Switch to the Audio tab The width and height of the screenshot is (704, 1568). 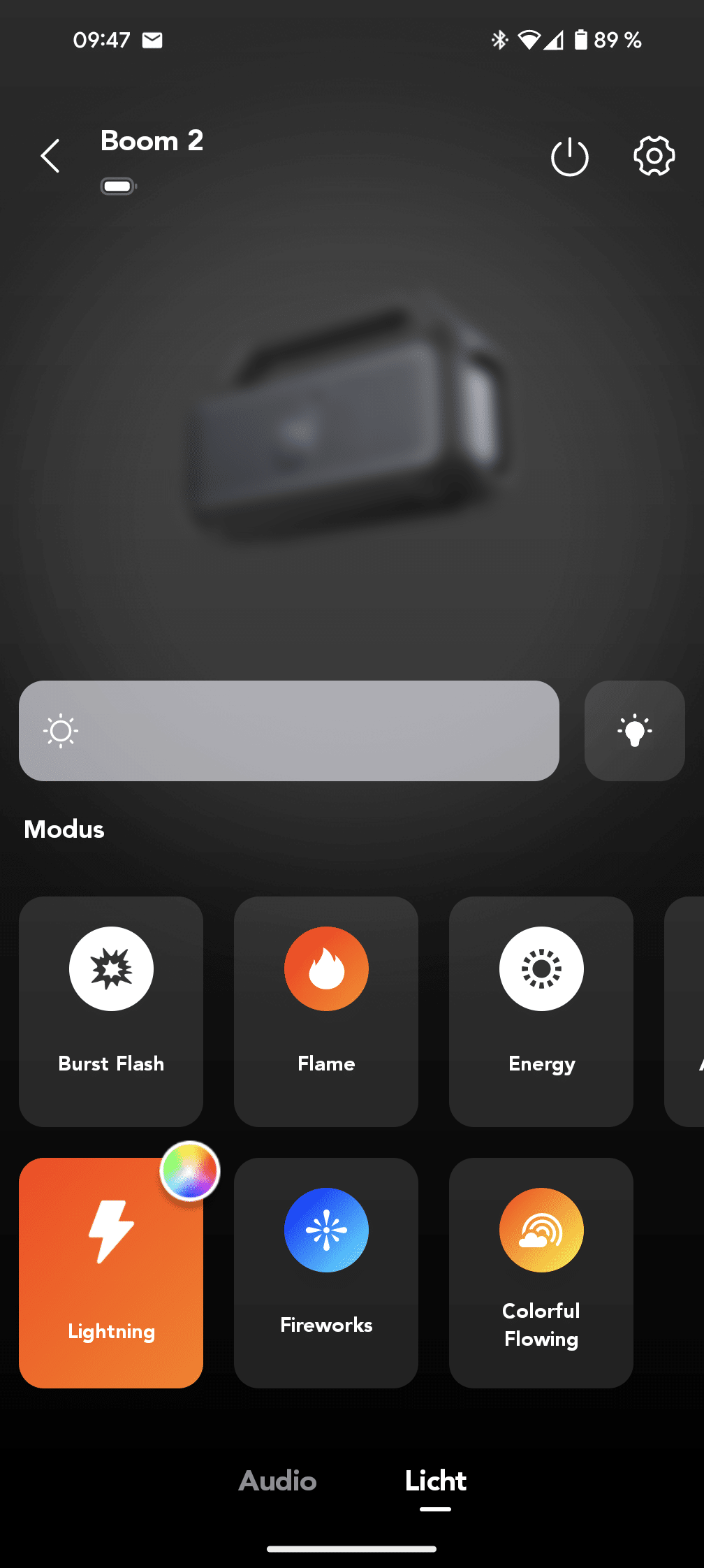click(277, 1481)
